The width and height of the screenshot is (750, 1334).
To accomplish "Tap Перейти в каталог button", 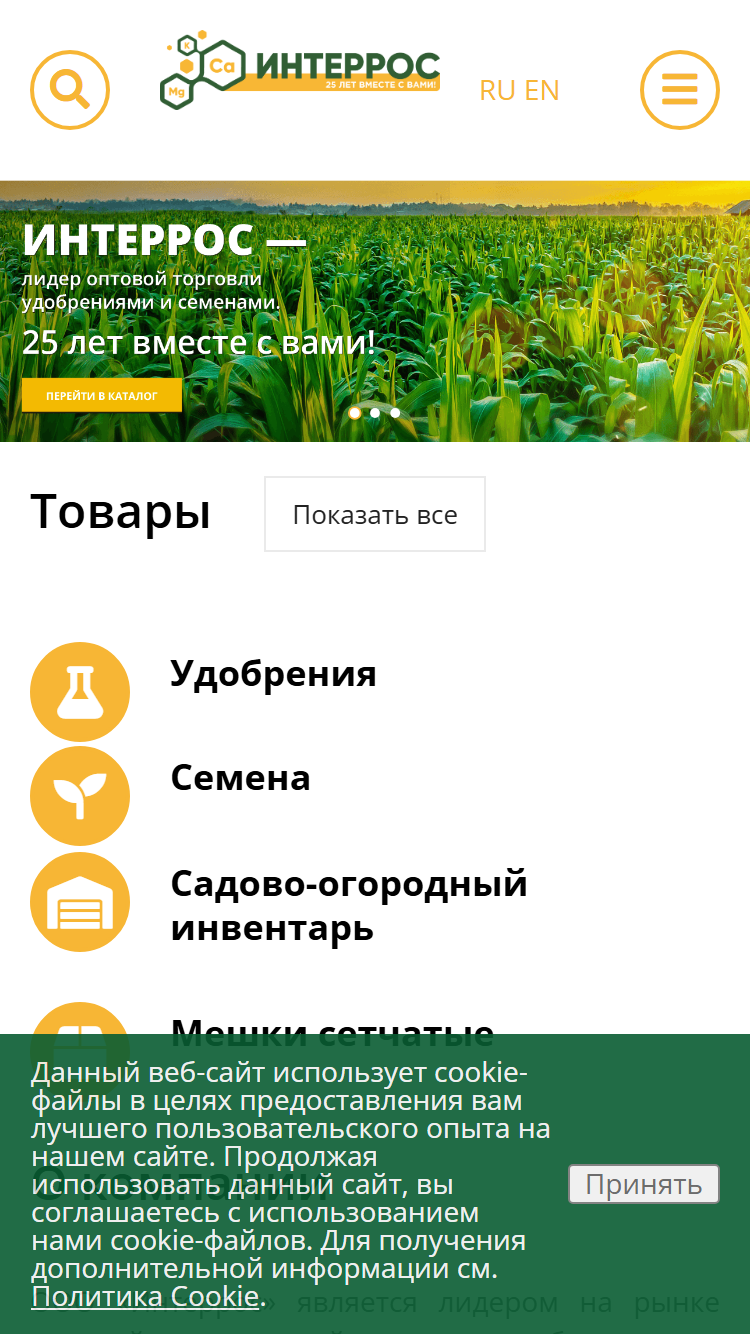I will pos(102,396).
